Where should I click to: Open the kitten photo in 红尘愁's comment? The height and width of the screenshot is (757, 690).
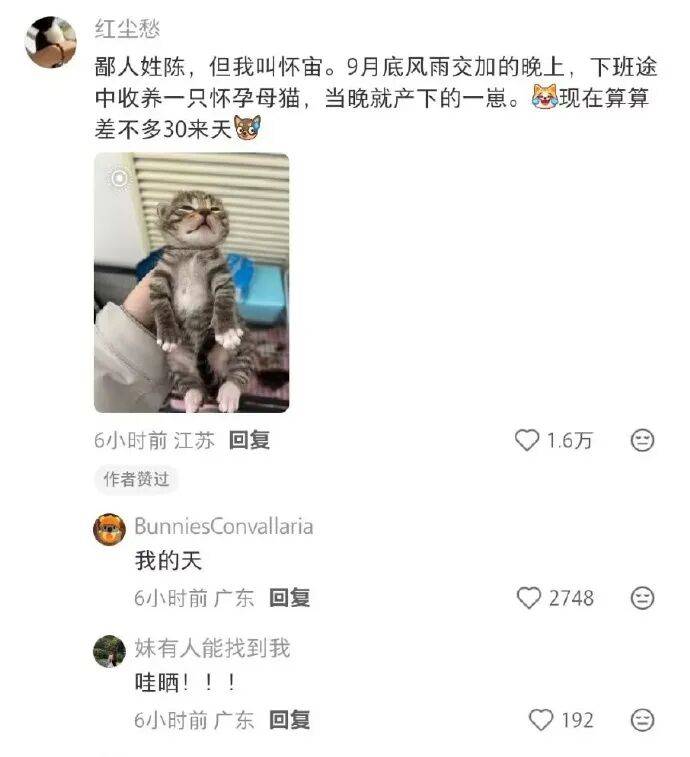point(191,283)
